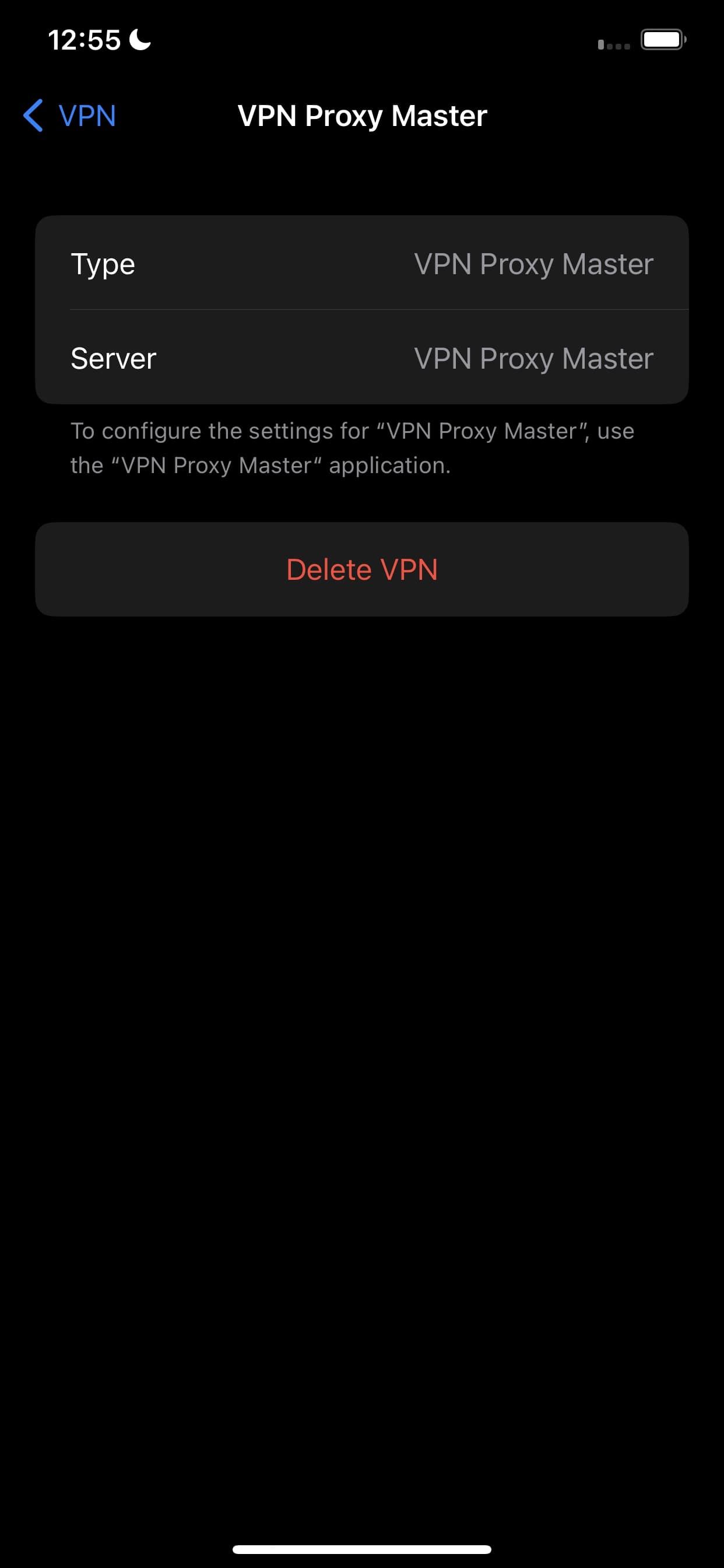Tap the cellular signal dots indicator
This screenshot has height=1568, width=724.
(614, 44)
